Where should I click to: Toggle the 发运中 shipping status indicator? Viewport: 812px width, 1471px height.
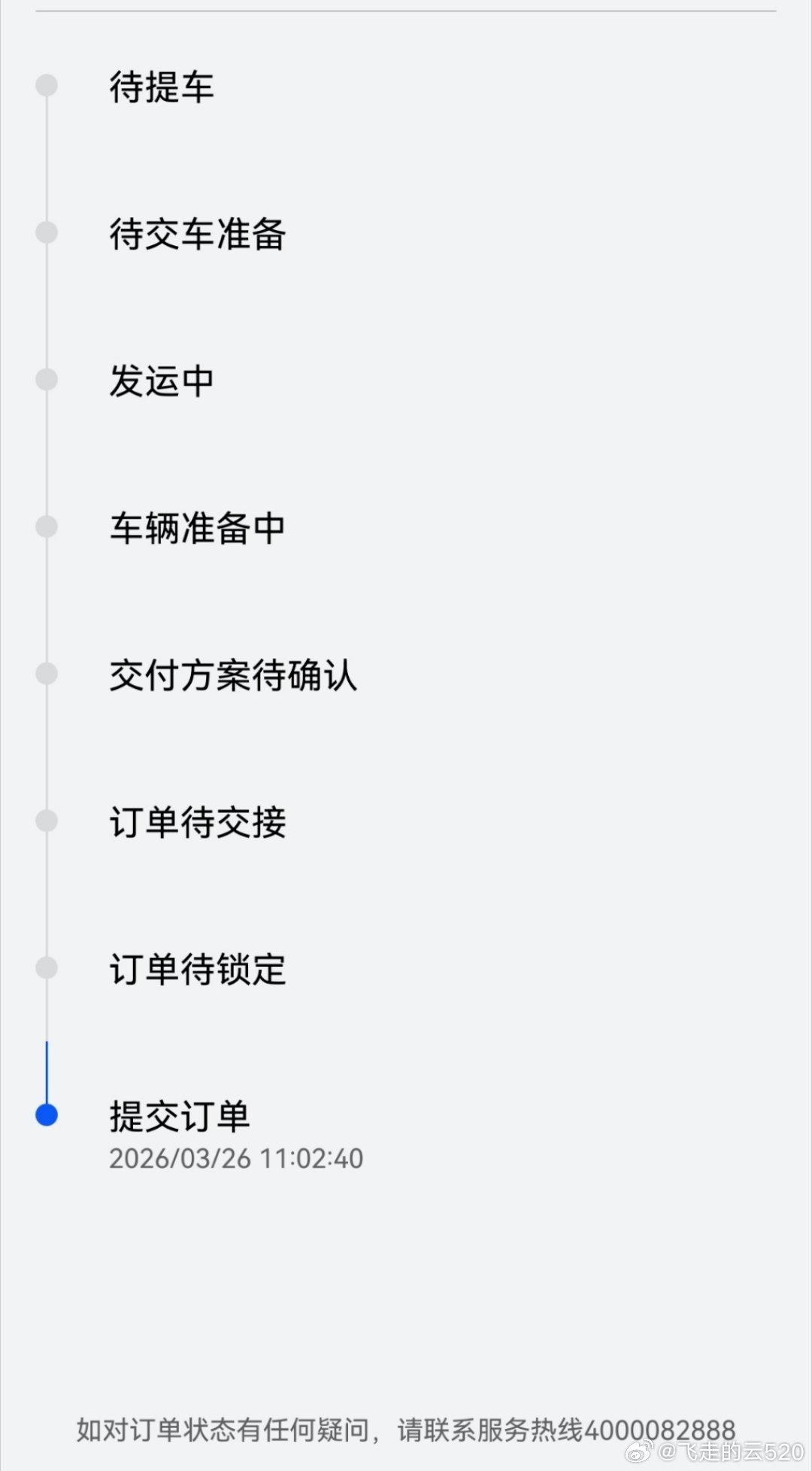(47, 381)
